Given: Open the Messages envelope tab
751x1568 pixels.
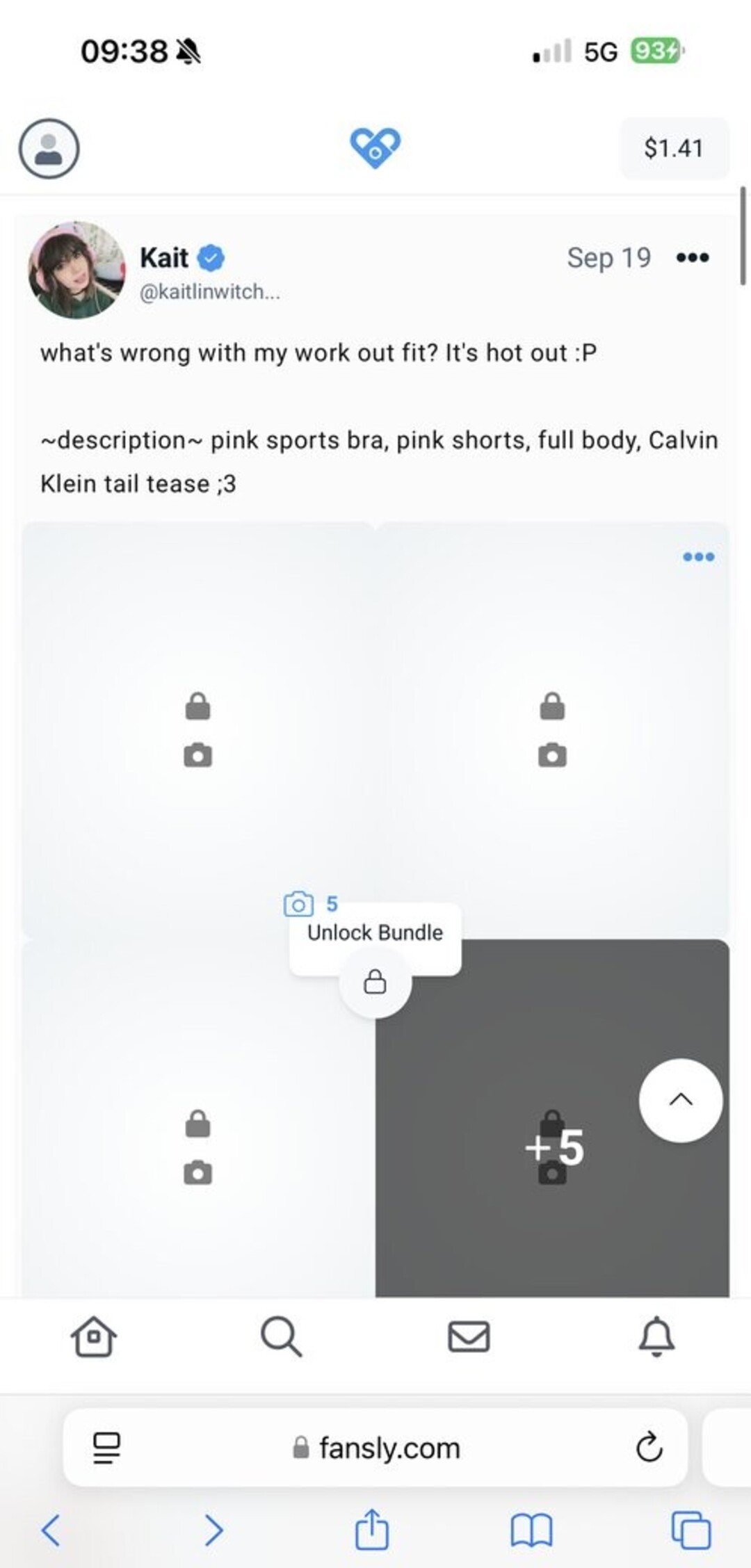Looking at the screenshot, I should pyautogui.click(x=469, y=1336).
